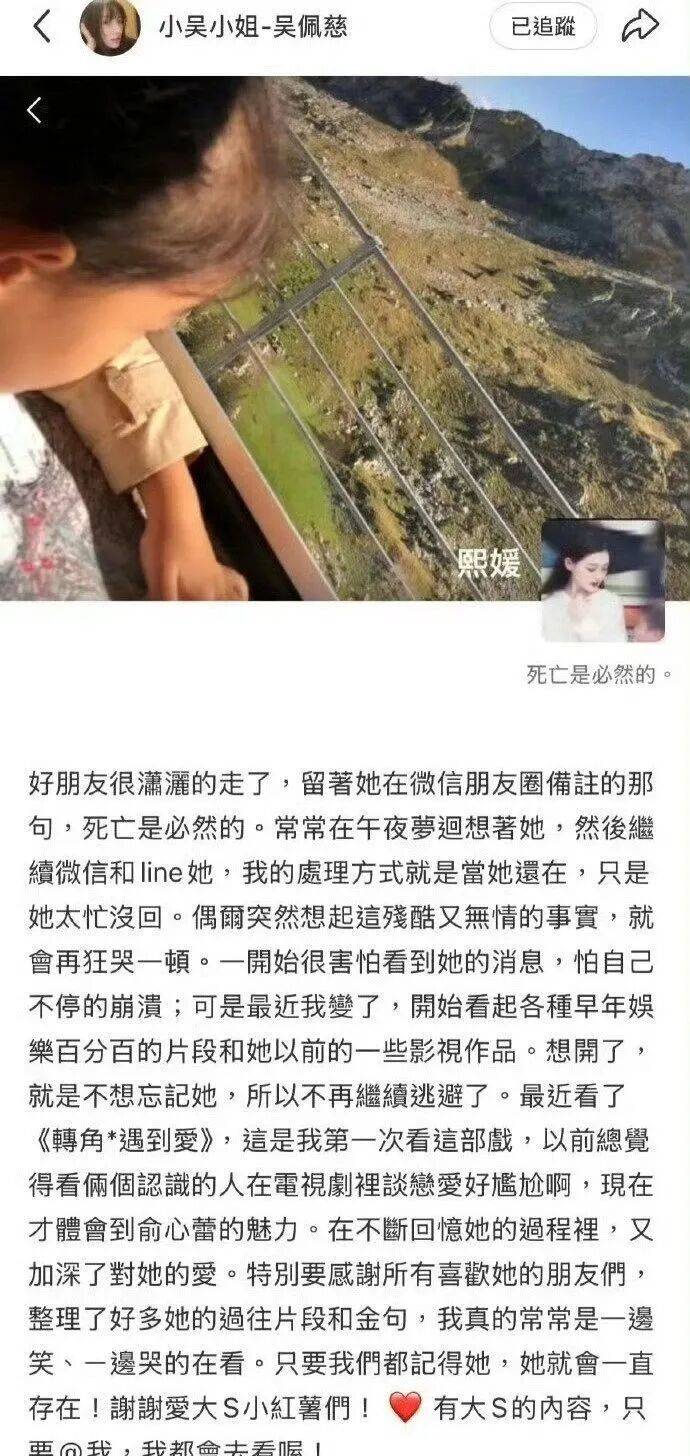
Task: Tap the 已追蹤 following button
Action: tap(543, 27)
